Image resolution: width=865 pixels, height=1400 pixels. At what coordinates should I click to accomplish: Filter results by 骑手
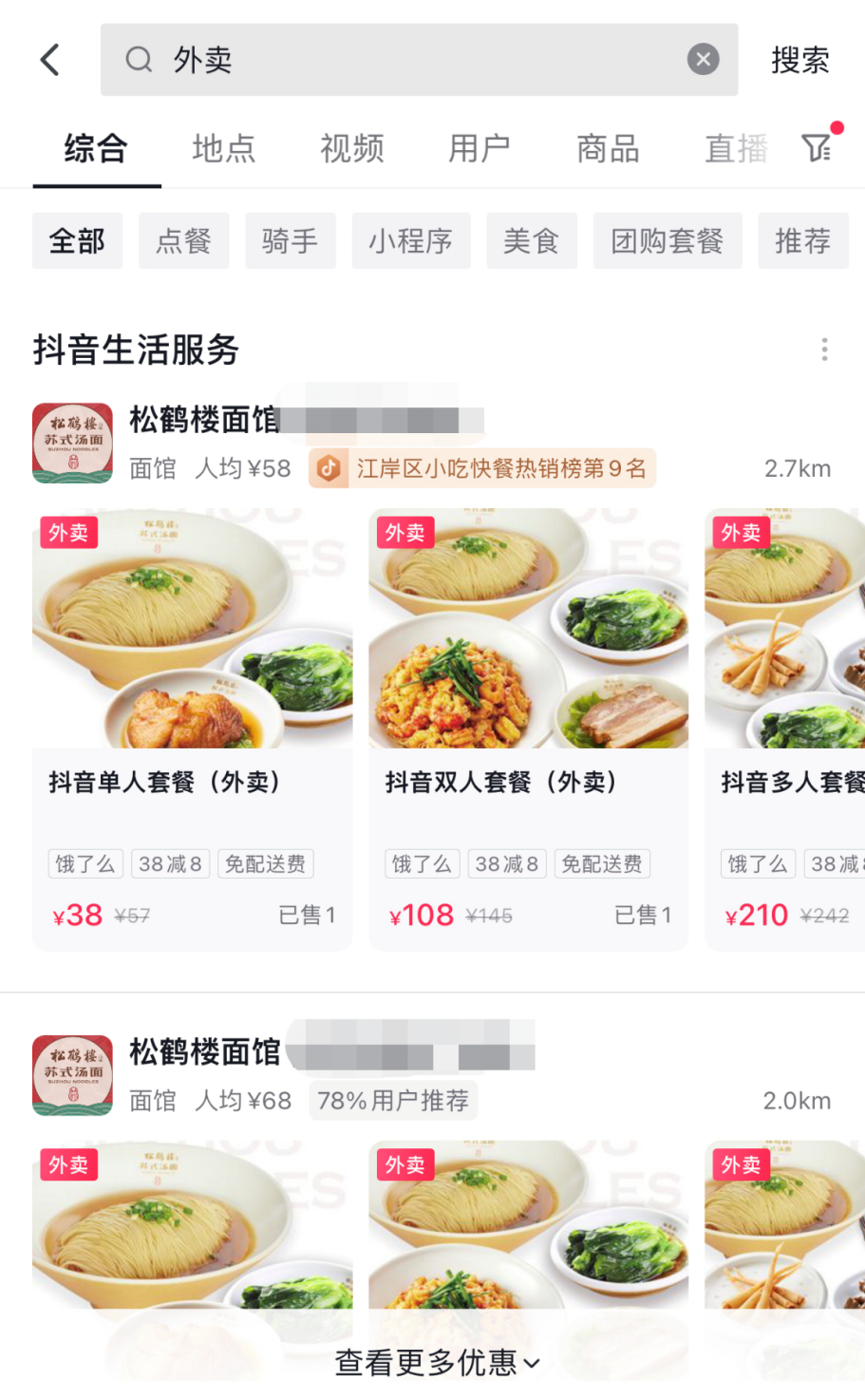[x=291, y=241]
